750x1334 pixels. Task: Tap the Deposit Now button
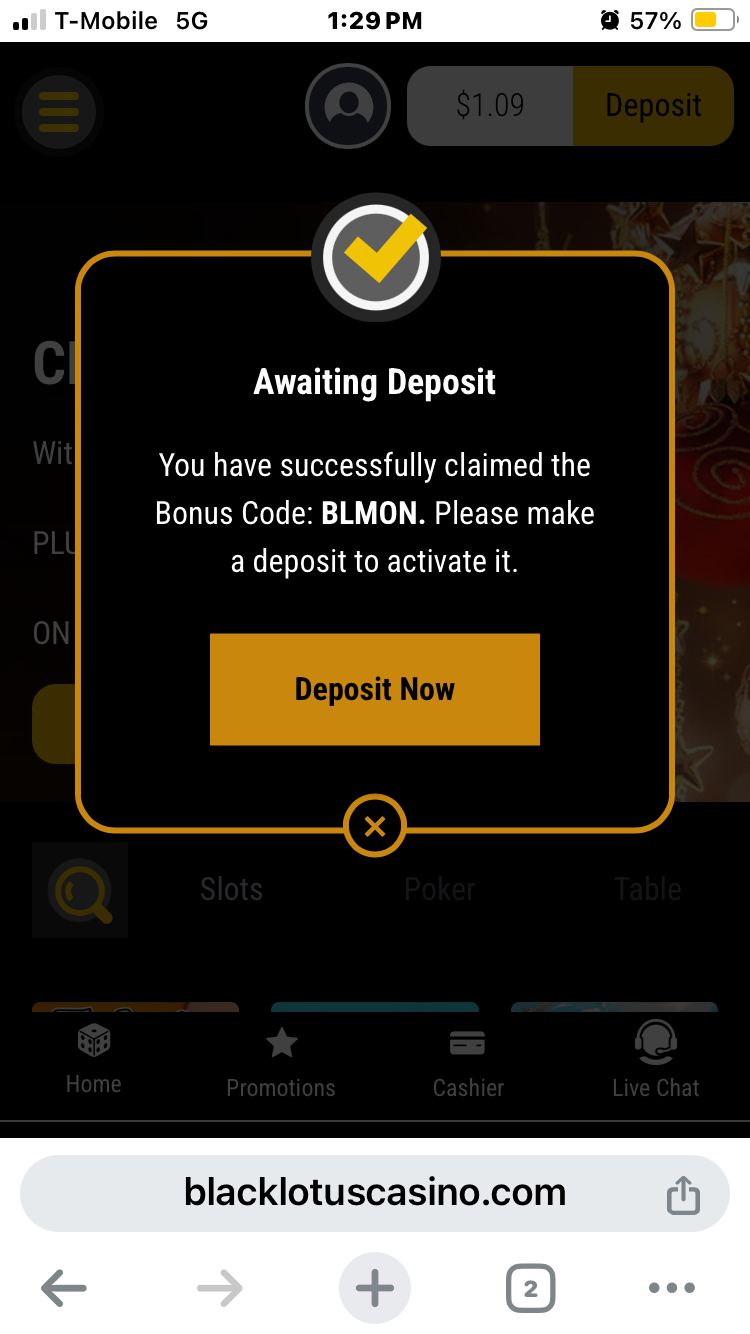tap(374, 689)
